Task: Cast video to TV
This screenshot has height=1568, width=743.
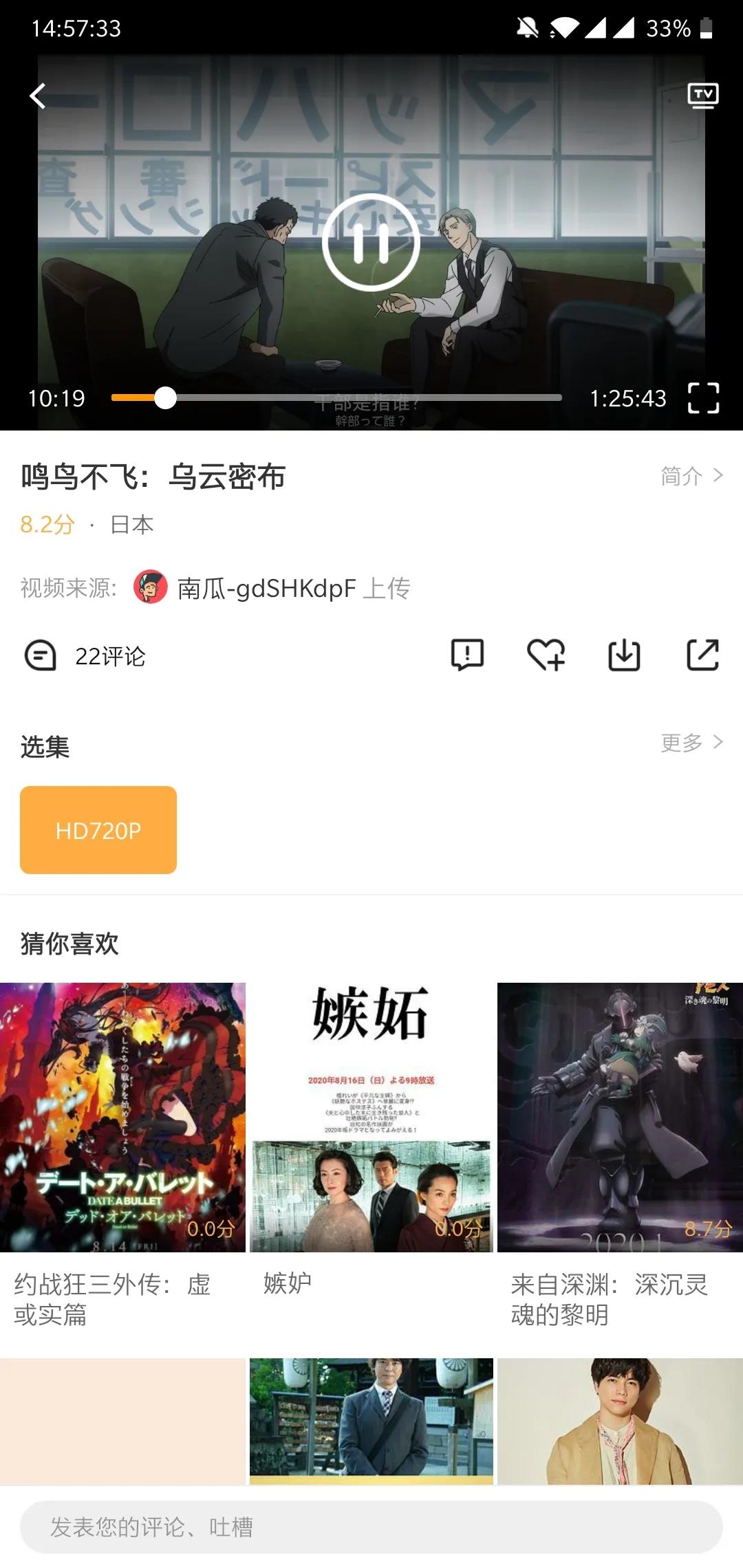Action: coord(703,96)
